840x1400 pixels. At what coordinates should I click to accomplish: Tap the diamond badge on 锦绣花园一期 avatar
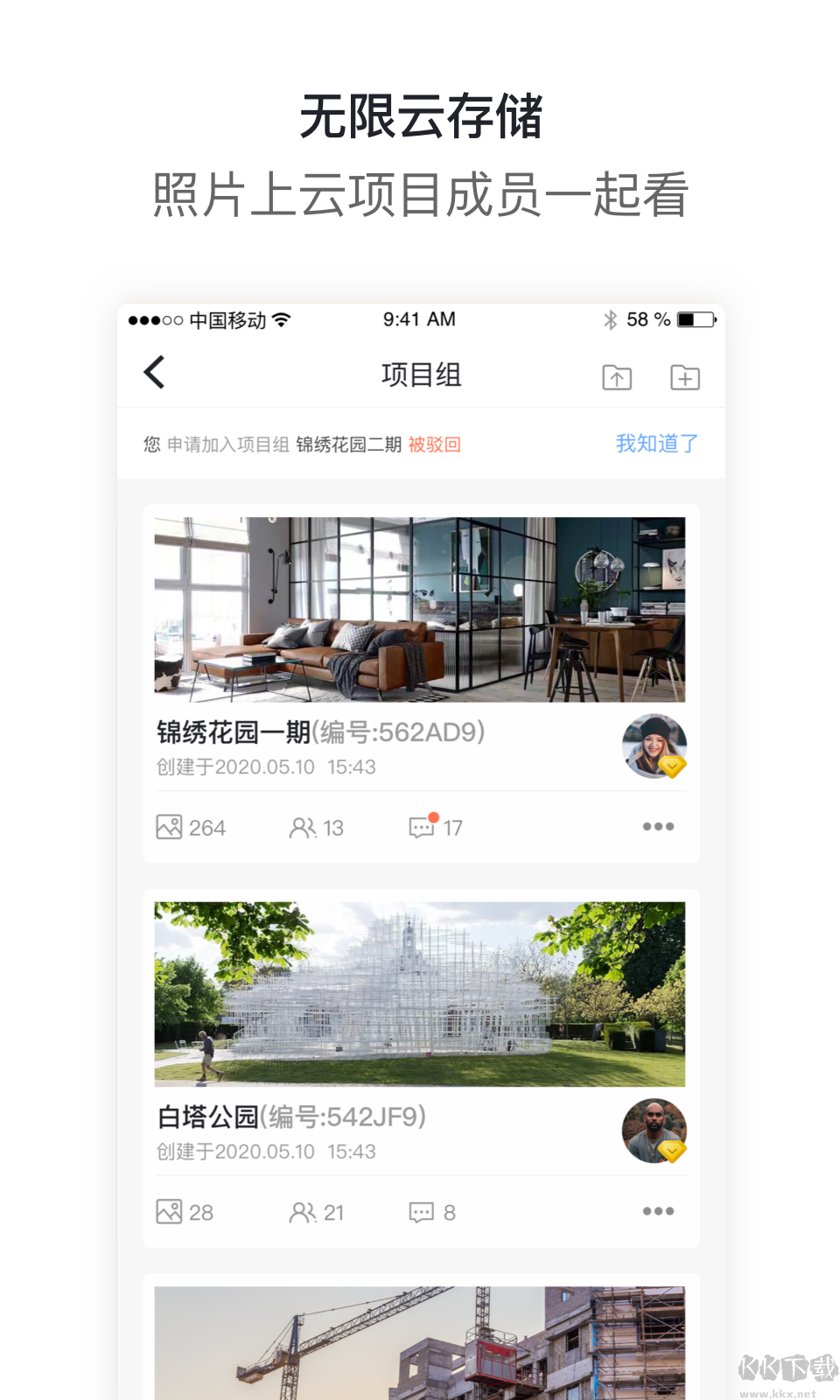673,769
